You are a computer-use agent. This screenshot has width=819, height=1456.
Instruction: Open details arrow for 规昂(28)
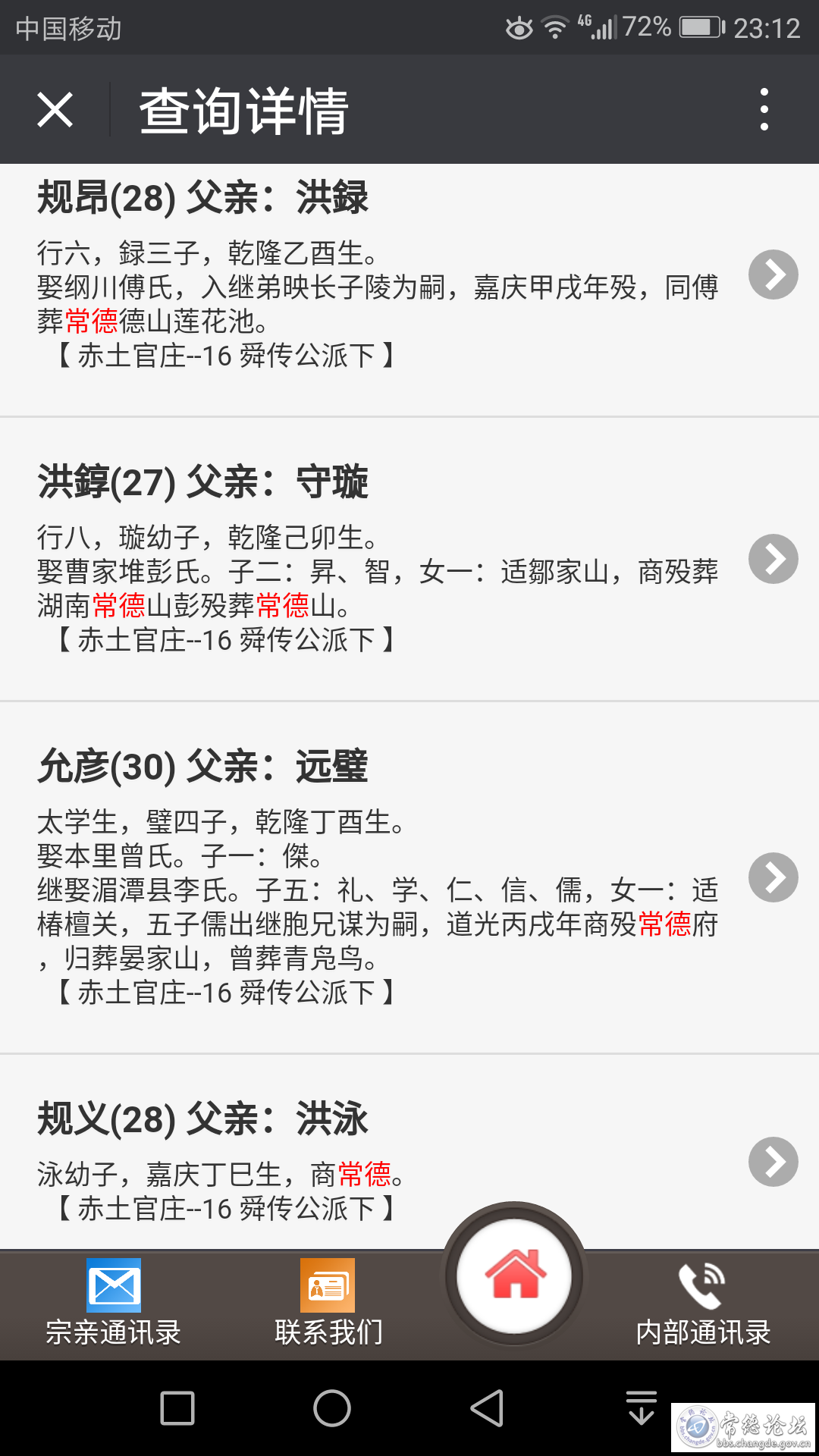773,275
